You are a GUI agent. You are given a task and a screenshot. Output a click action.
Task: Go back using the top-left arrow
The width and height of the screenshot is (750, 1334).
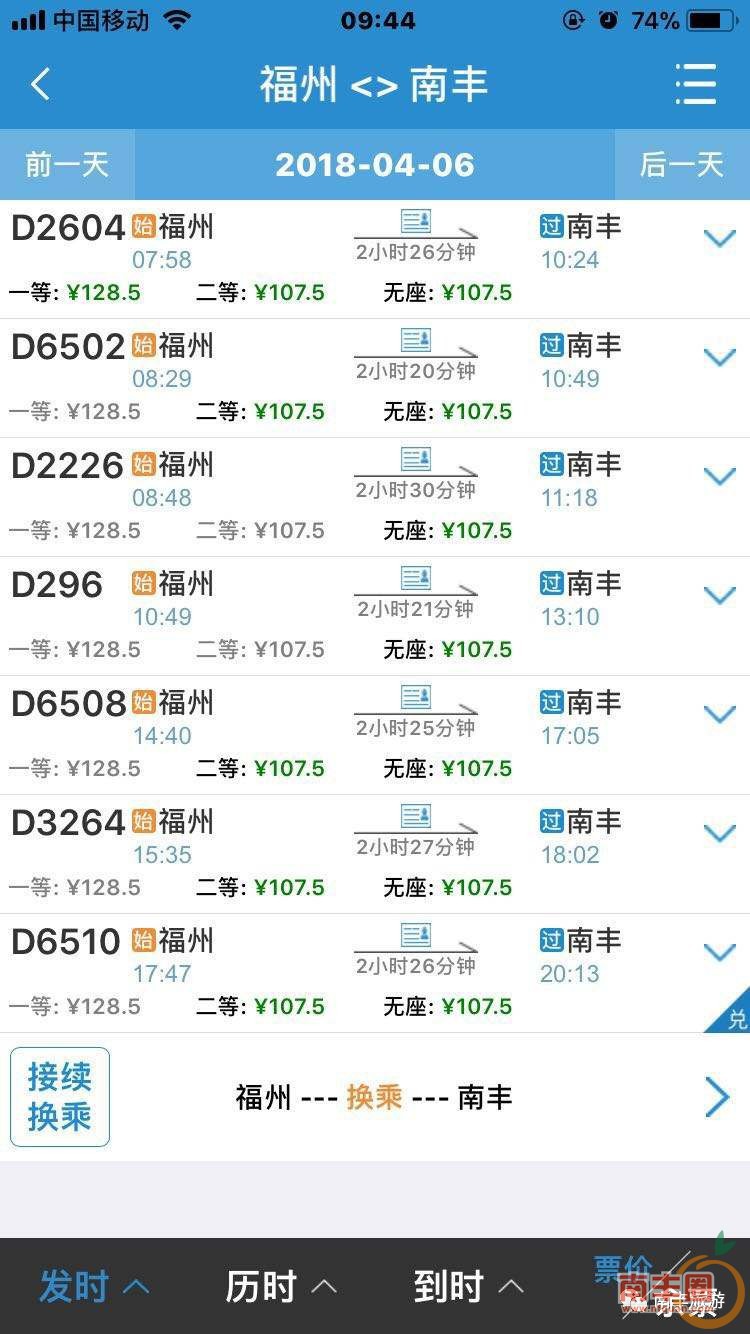[40, 85]
